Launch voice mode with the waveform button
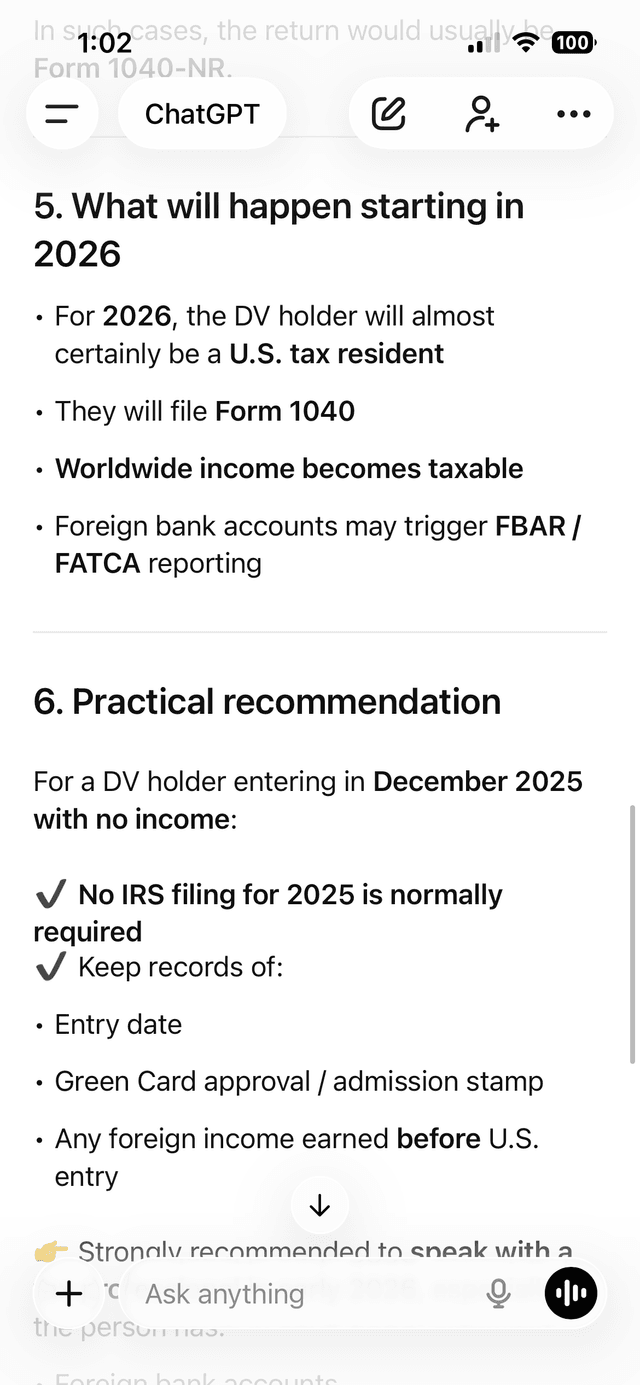This screenshot has width=640, height=1385. [571, 1294]
